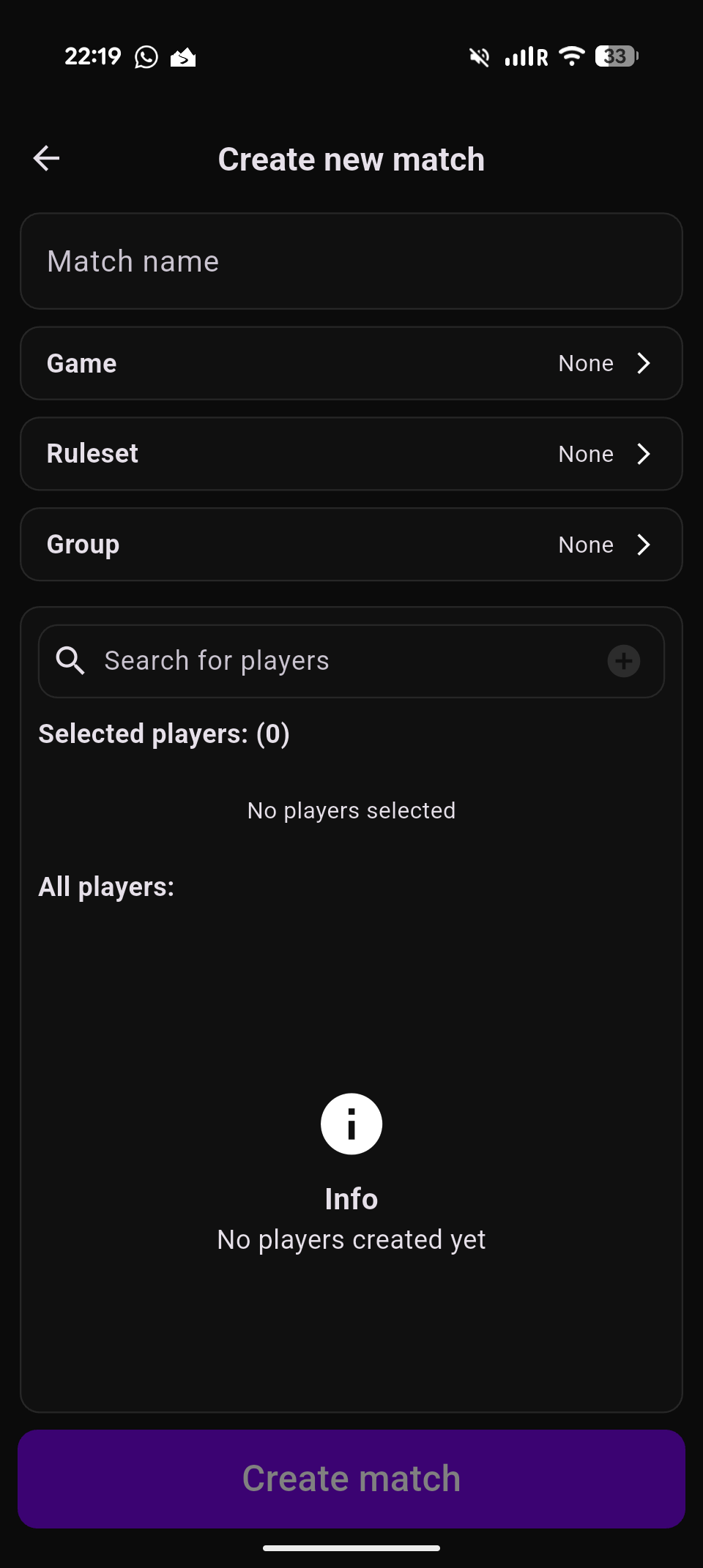The width and height of the screenshot is (703, 1568).
Task: Open the Game selection row
Action: 351,363
